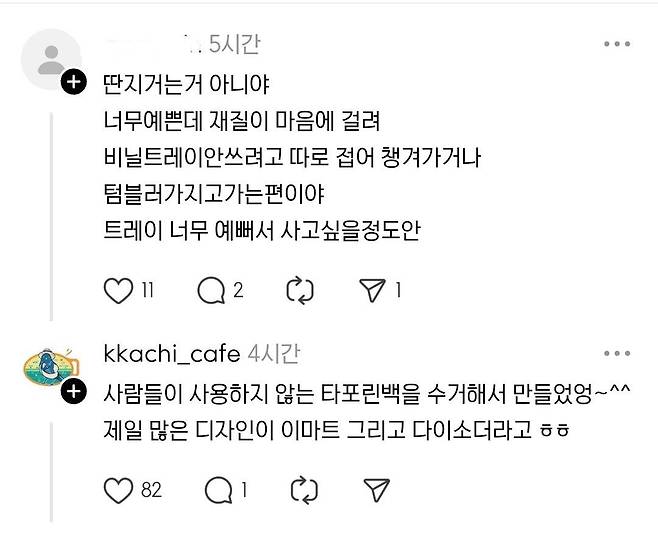Image resolution: width=658 pixels, height=541 pixels.
Task: Open replies on the 5시간 comment
Action: click(x=212, y=291)
